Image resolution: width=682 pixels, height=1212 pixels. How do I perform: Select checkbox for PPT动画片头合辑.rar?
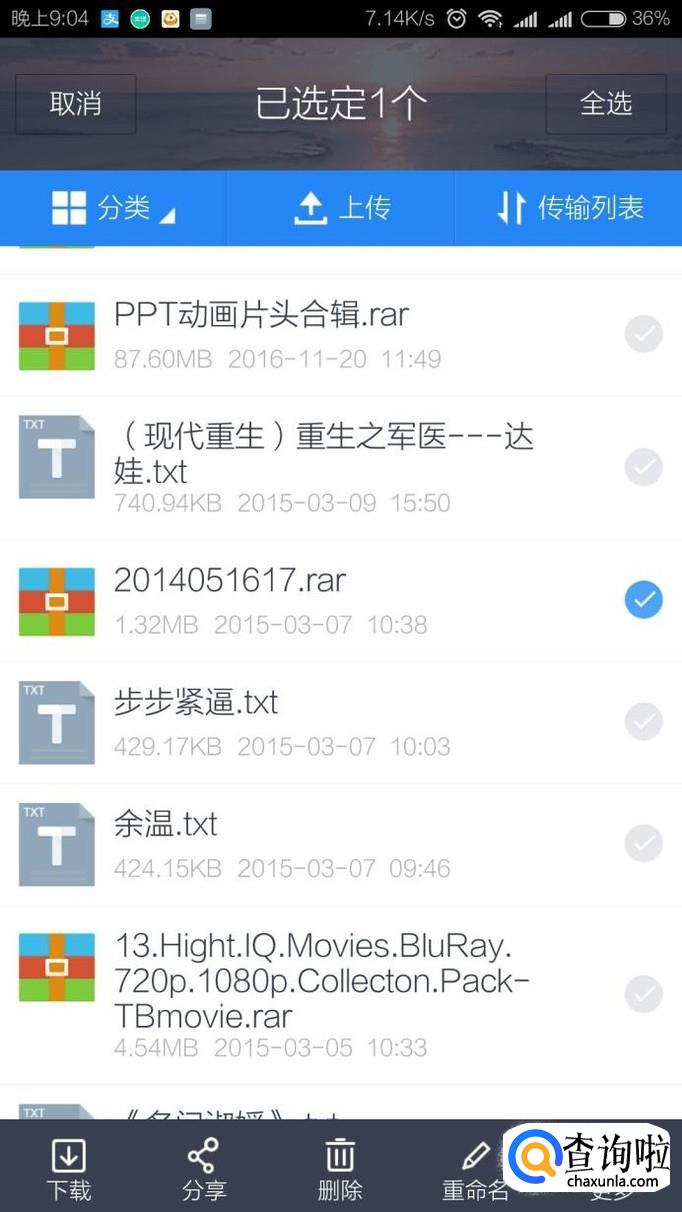[x=643, y=334]
